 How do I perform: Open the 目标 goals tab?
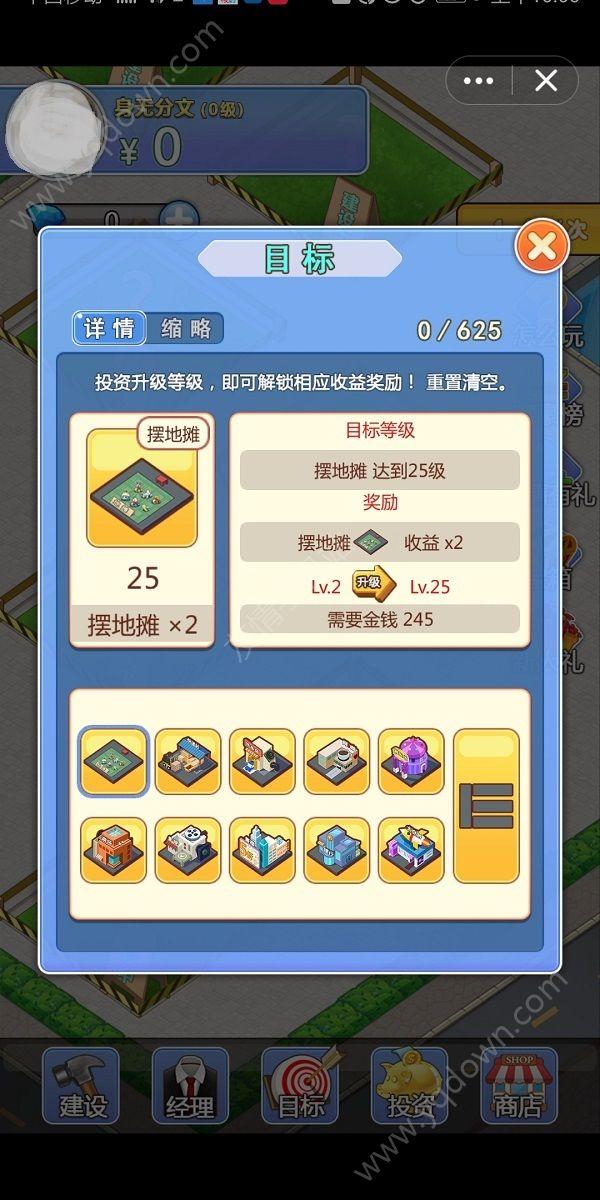point(300,1086)
